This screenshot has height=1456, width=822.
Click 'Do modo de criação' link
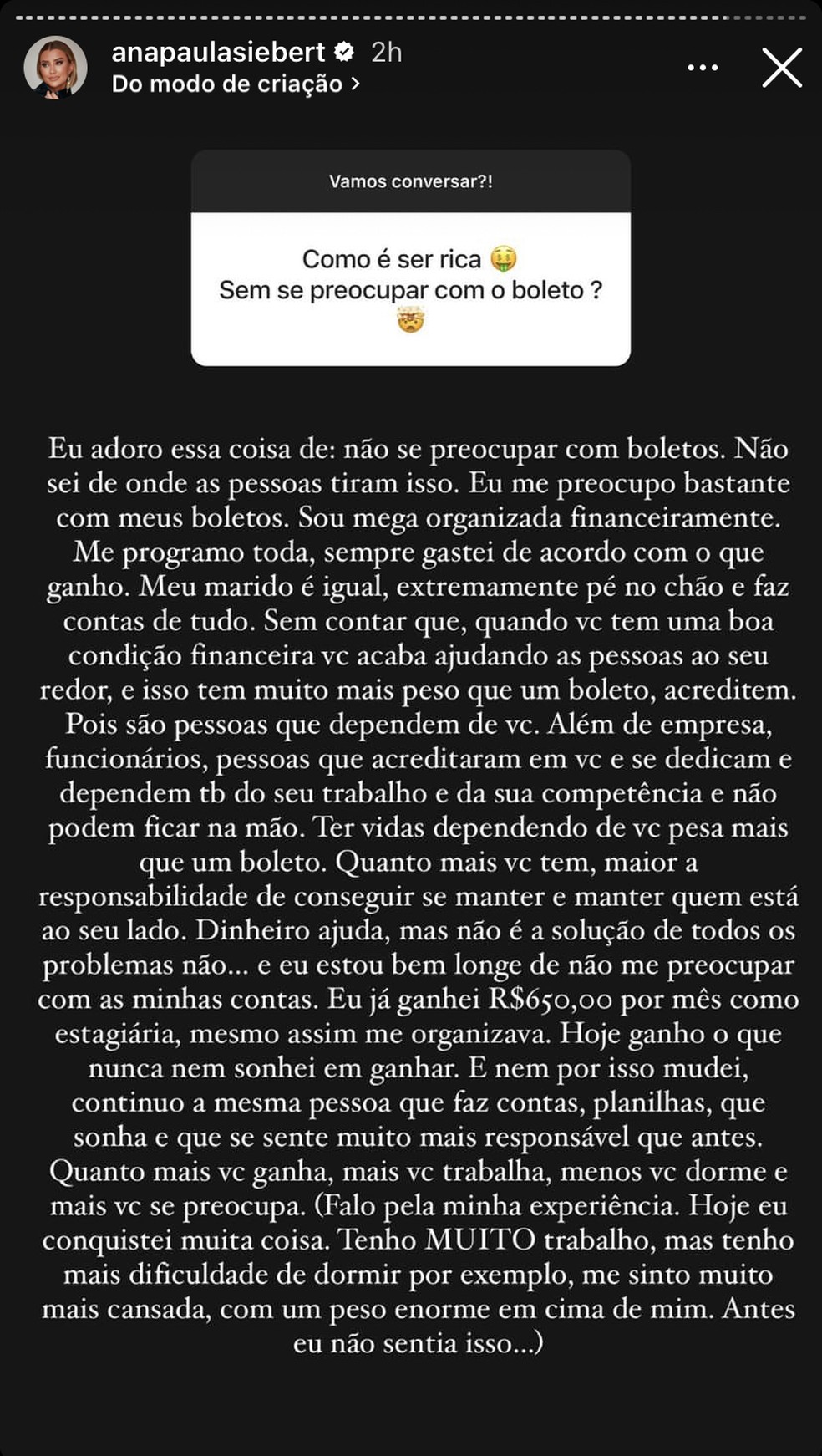226,84
